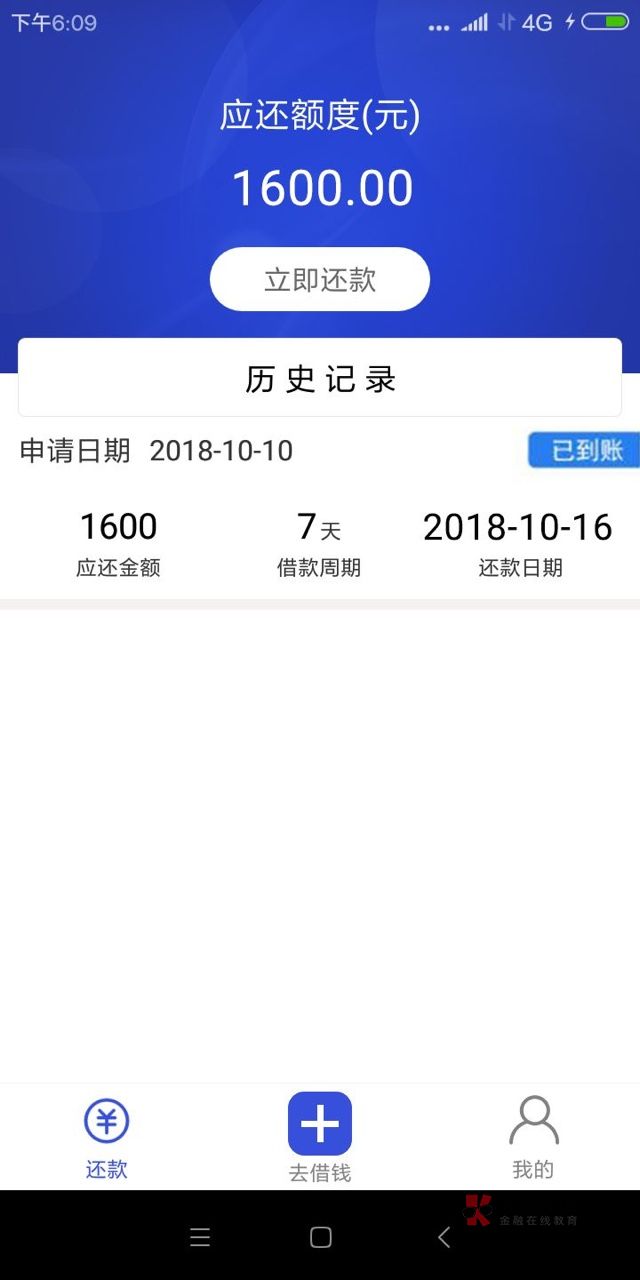This screenshot has width=640, height=1280.
Task: Tap the 立即还款 repay now button
Action: coord(320,279)
